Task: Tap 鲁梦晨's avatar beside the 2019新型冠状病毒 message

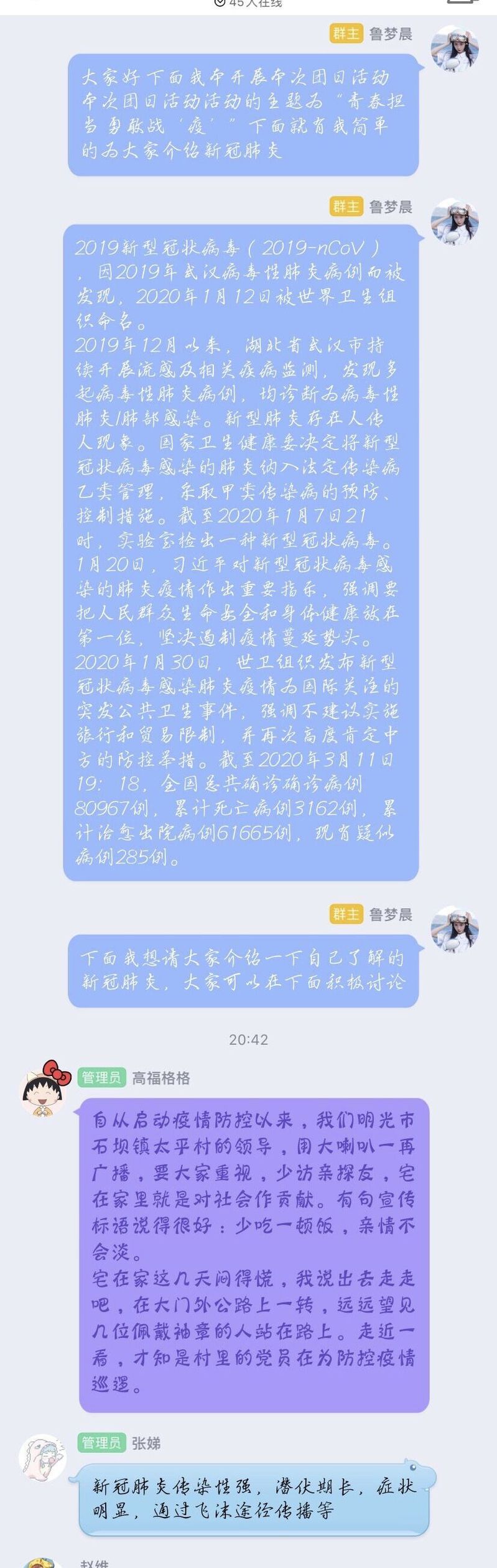Action: 455,223
